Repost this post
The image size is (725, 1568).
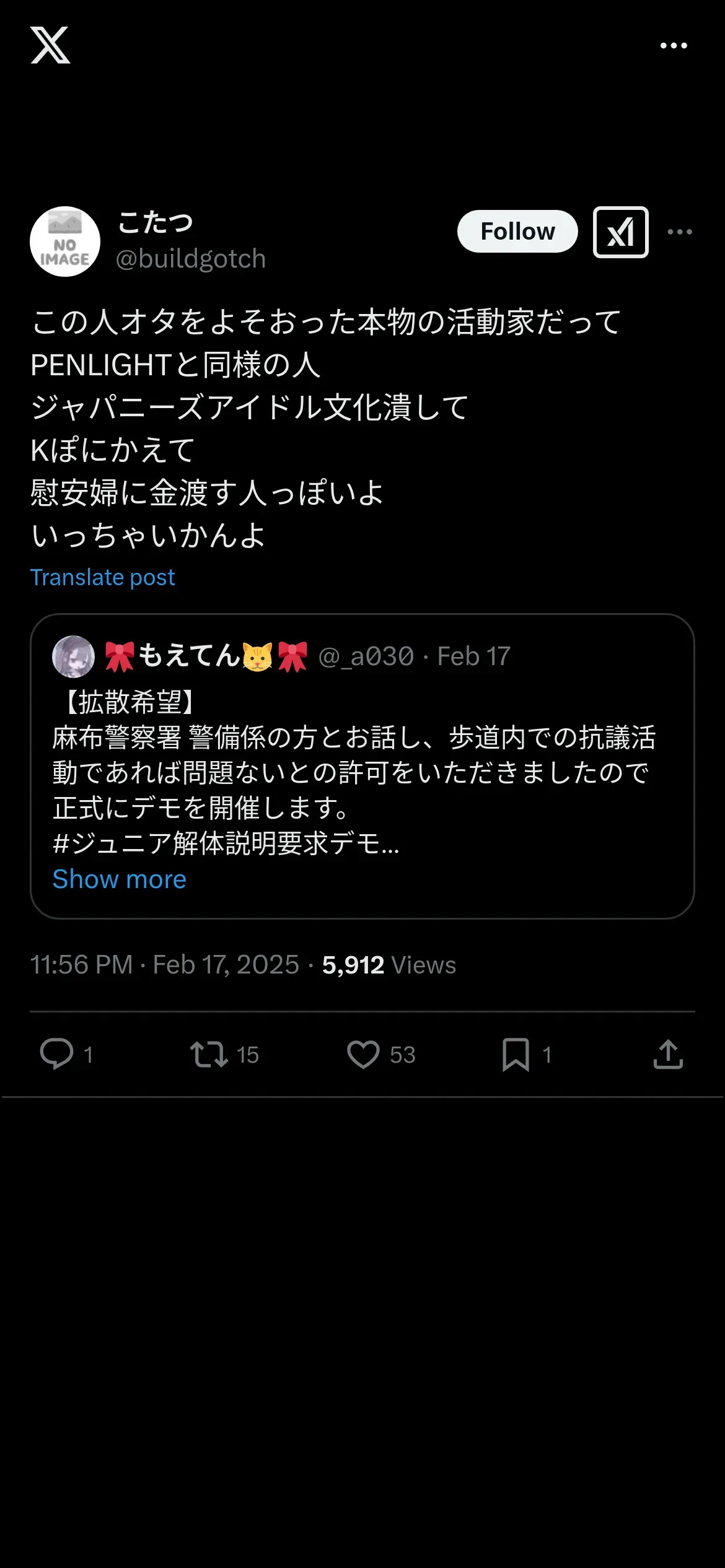209,1054
